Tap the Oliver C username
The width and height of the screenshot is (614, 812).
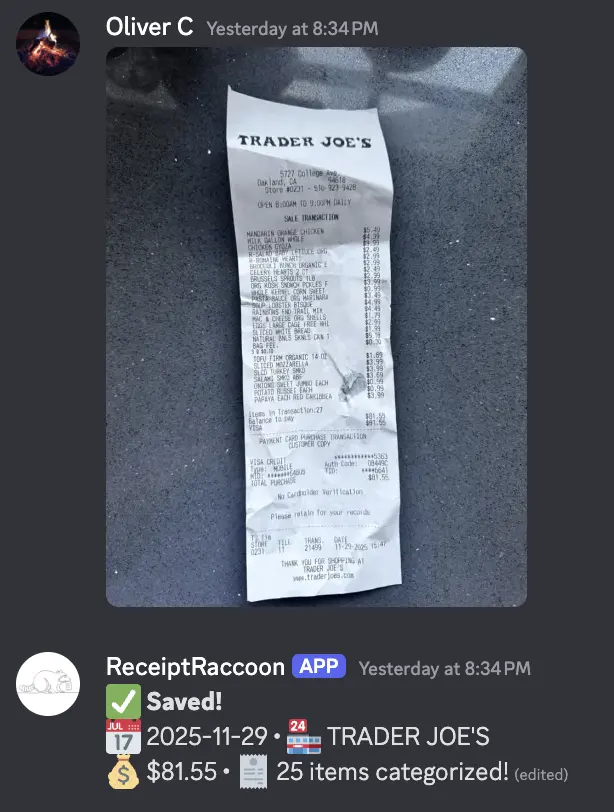149,27
